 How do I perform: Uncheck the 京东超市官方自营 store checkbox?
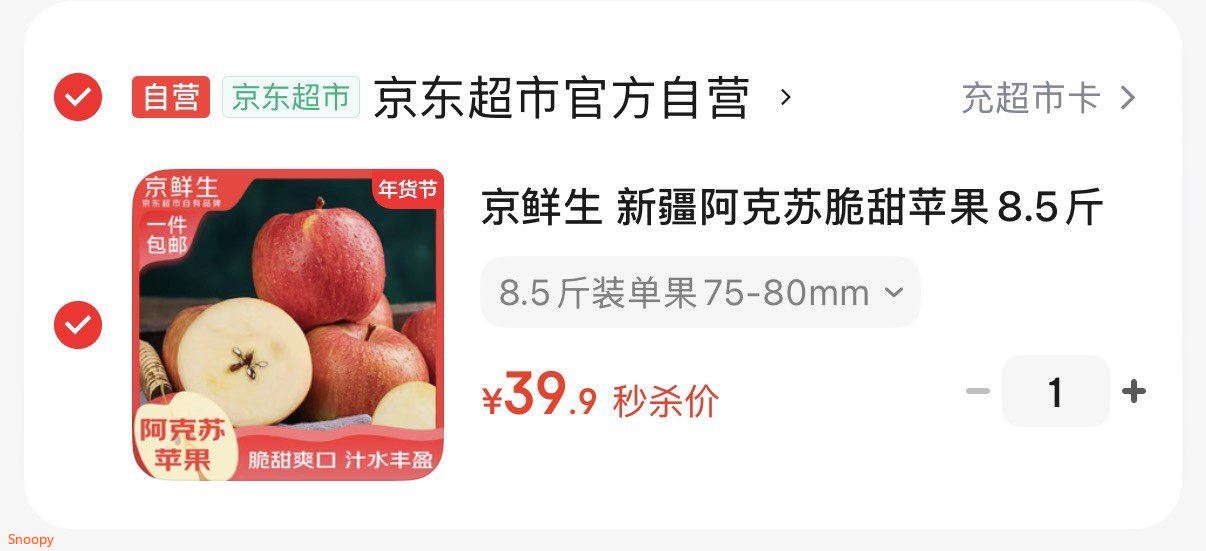[x=78, y=97]
